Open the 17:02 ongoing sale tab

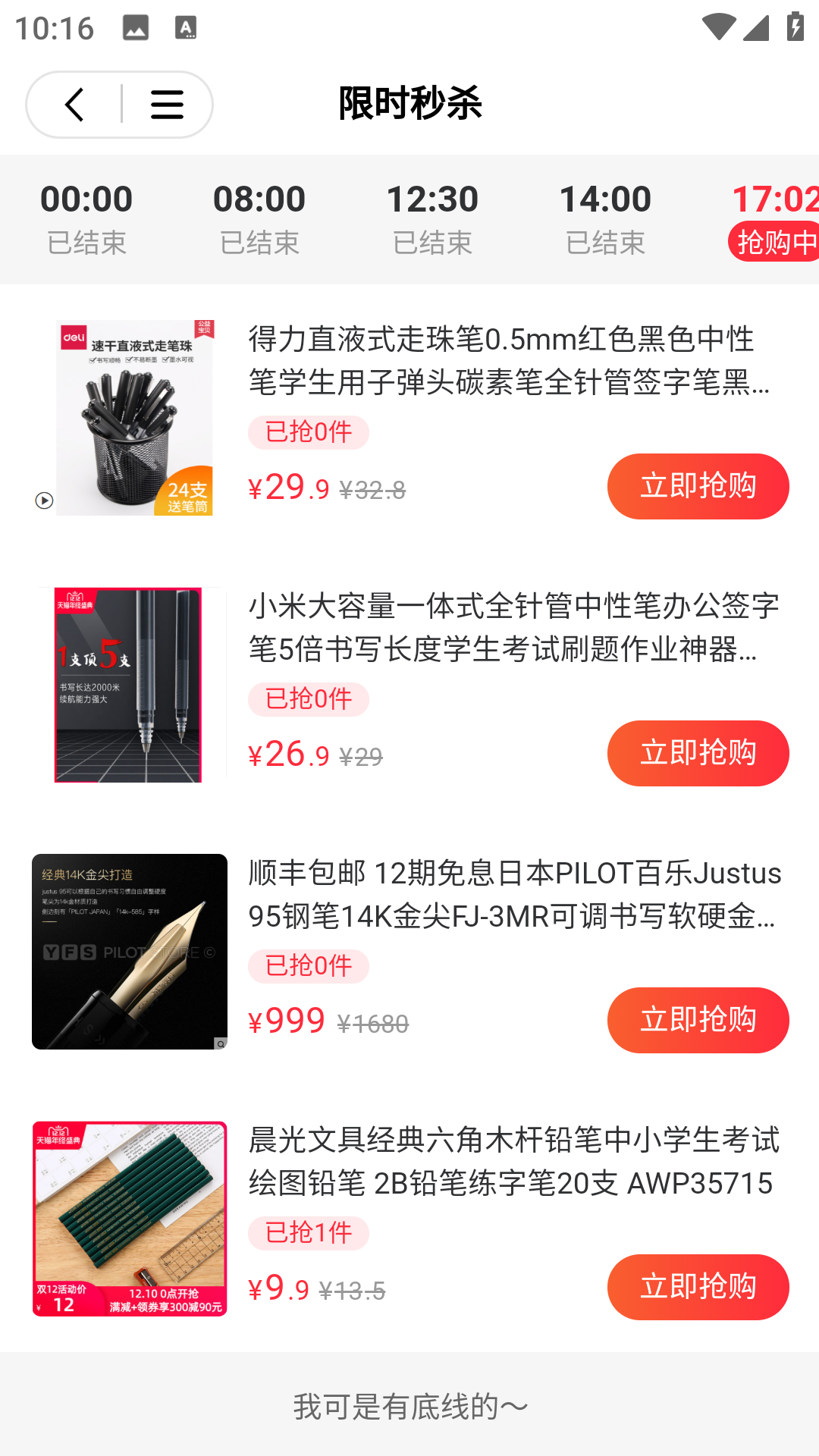[x=773, y=218]
